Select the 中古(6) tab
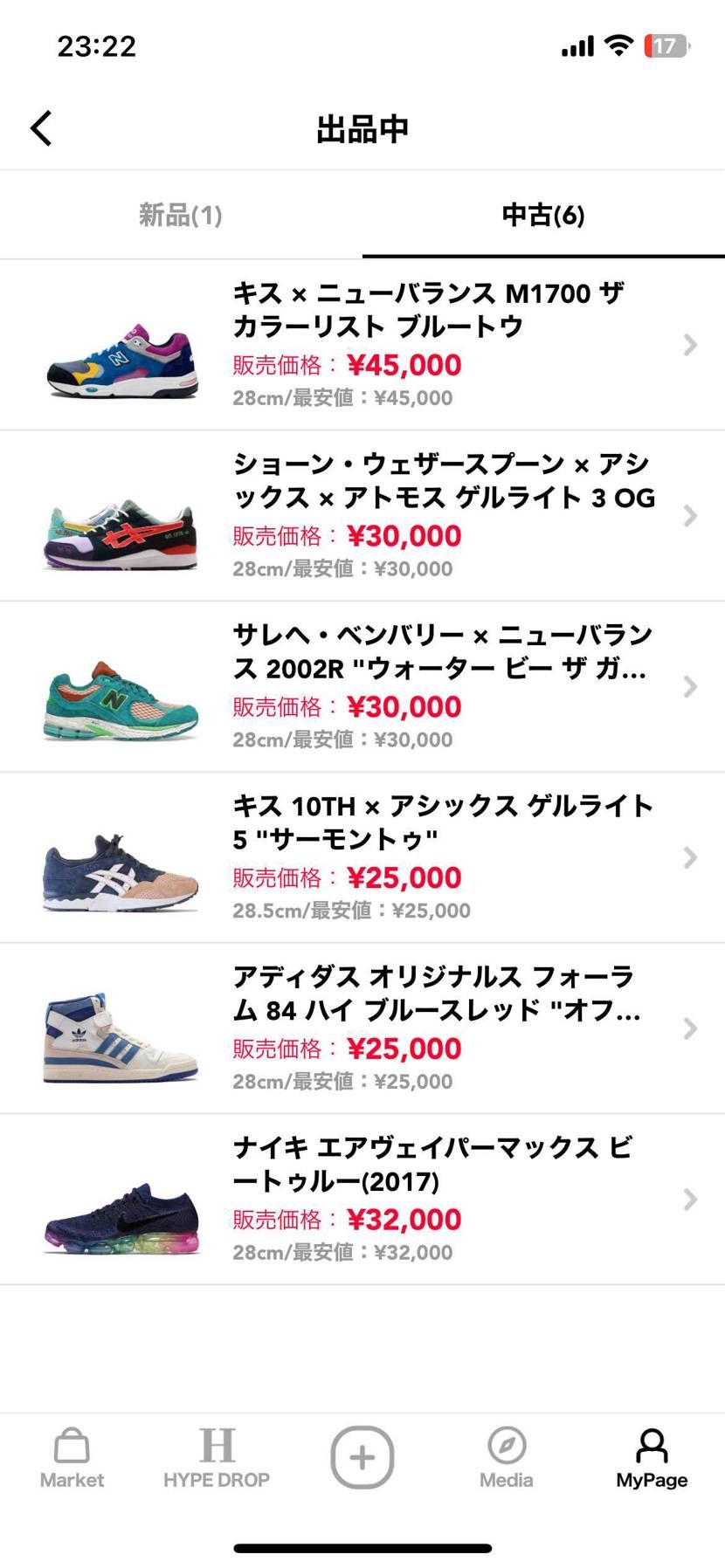The width and height of the screenshot is (725, 1568). (542, 215)
